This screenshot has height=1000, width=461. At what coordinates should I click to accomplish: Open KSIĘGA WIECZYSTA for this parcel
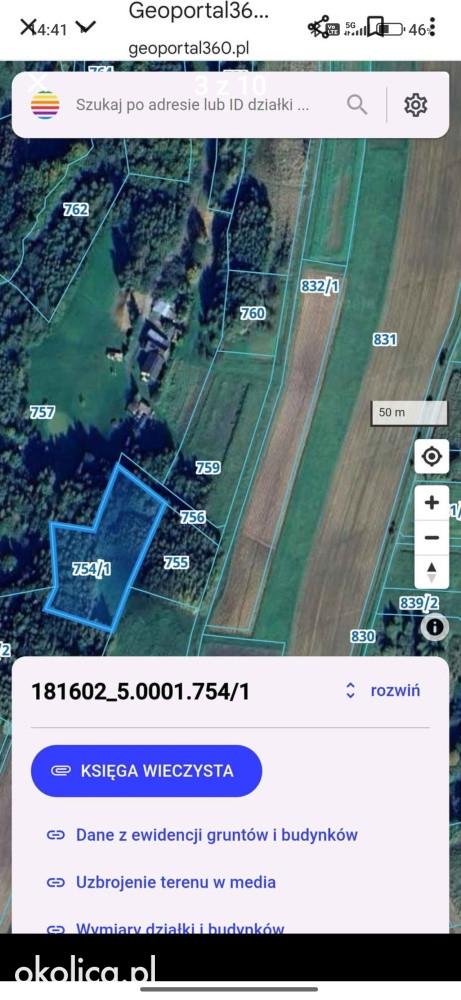click(147, 770)
